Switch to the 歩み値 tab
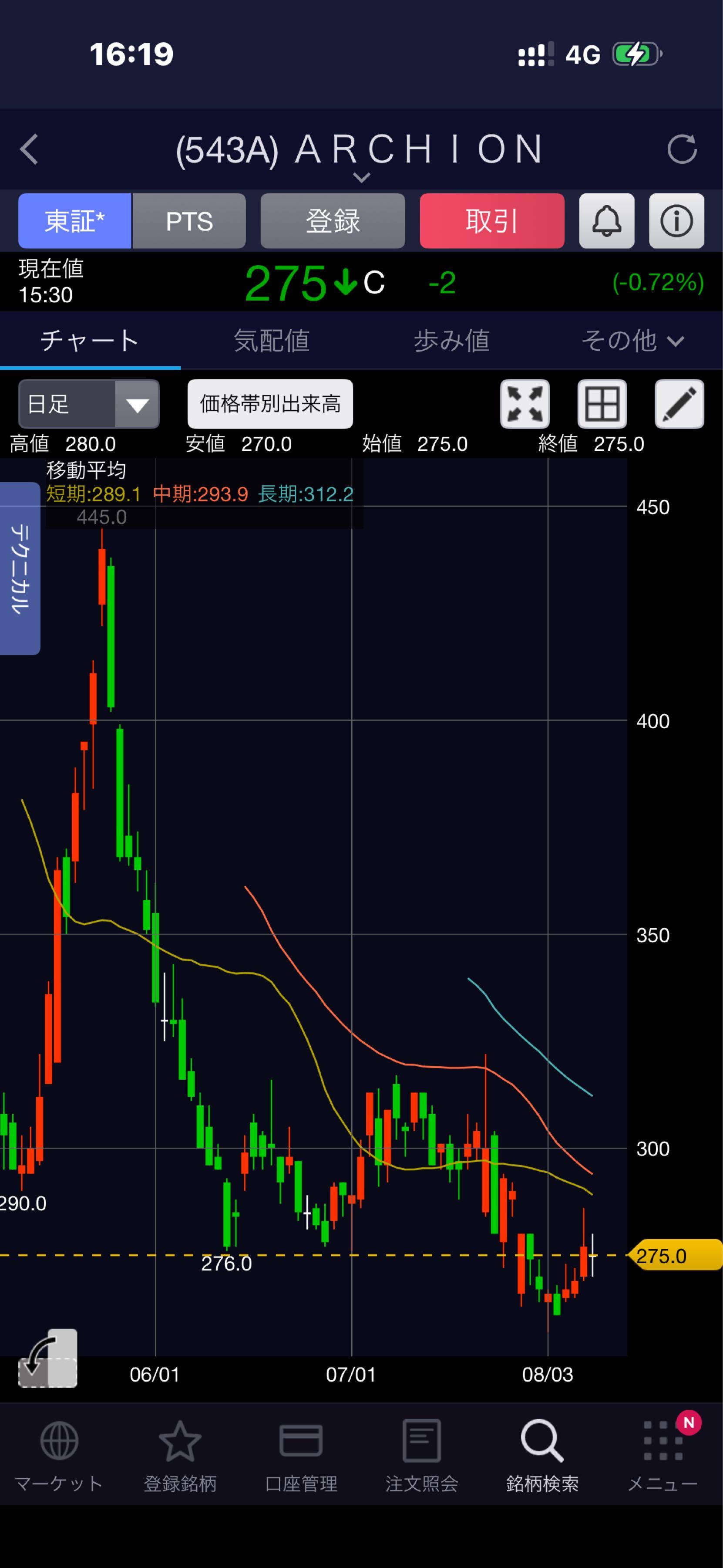723x1568 pixels. 452,340
